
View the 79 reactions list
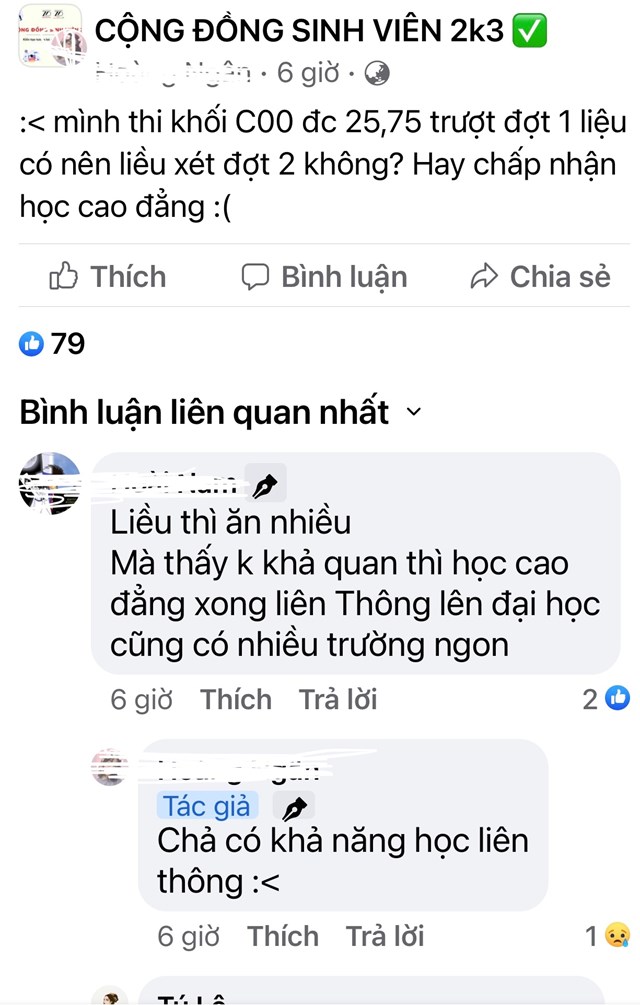click(x=53, y=344)
